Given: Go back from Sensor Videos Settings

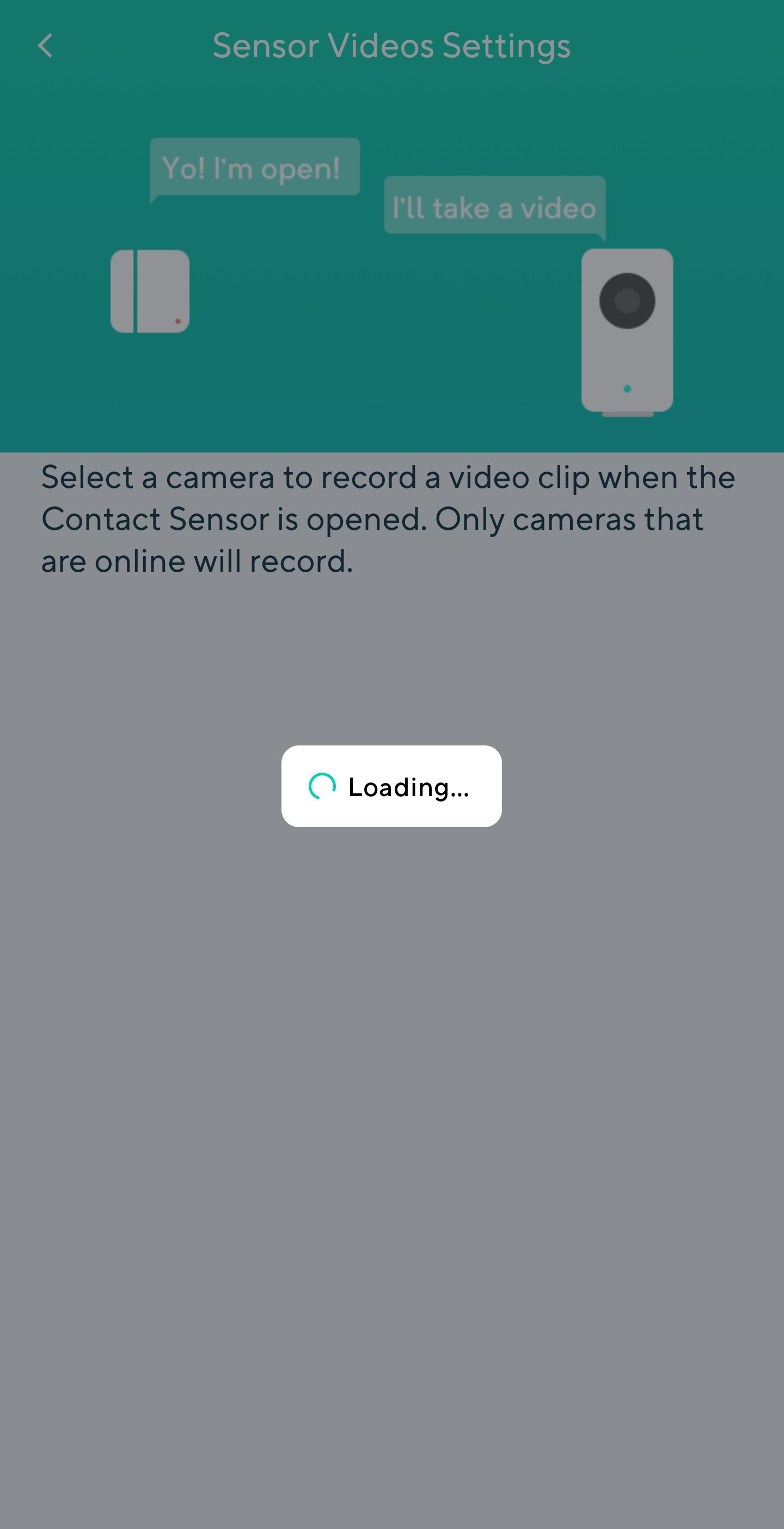Looking at the screenshot, I should [x=45, y=46].
